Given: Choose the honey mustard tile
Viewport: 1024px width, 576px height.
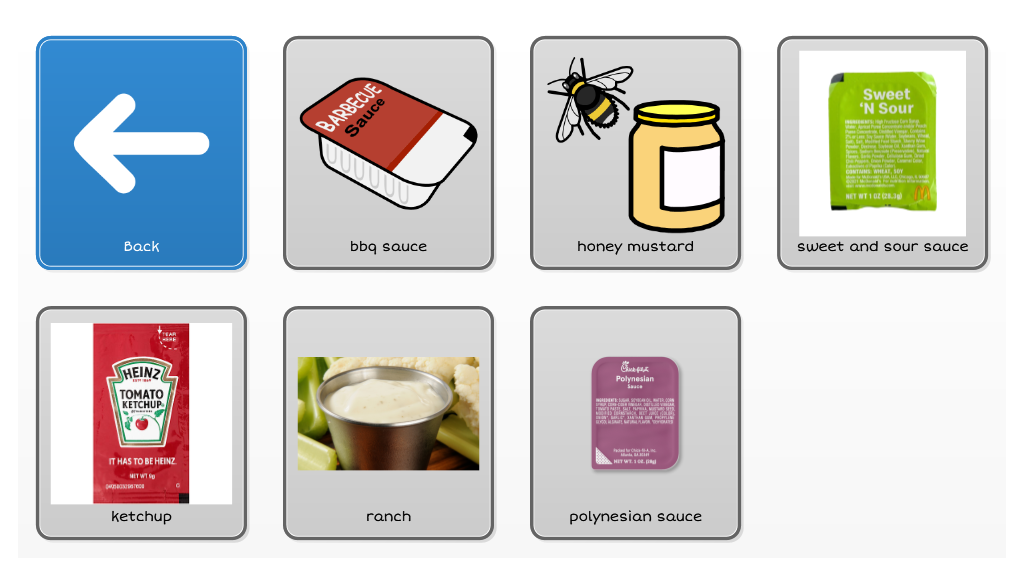Looking at the screenshot, I should tap(635, 153).
